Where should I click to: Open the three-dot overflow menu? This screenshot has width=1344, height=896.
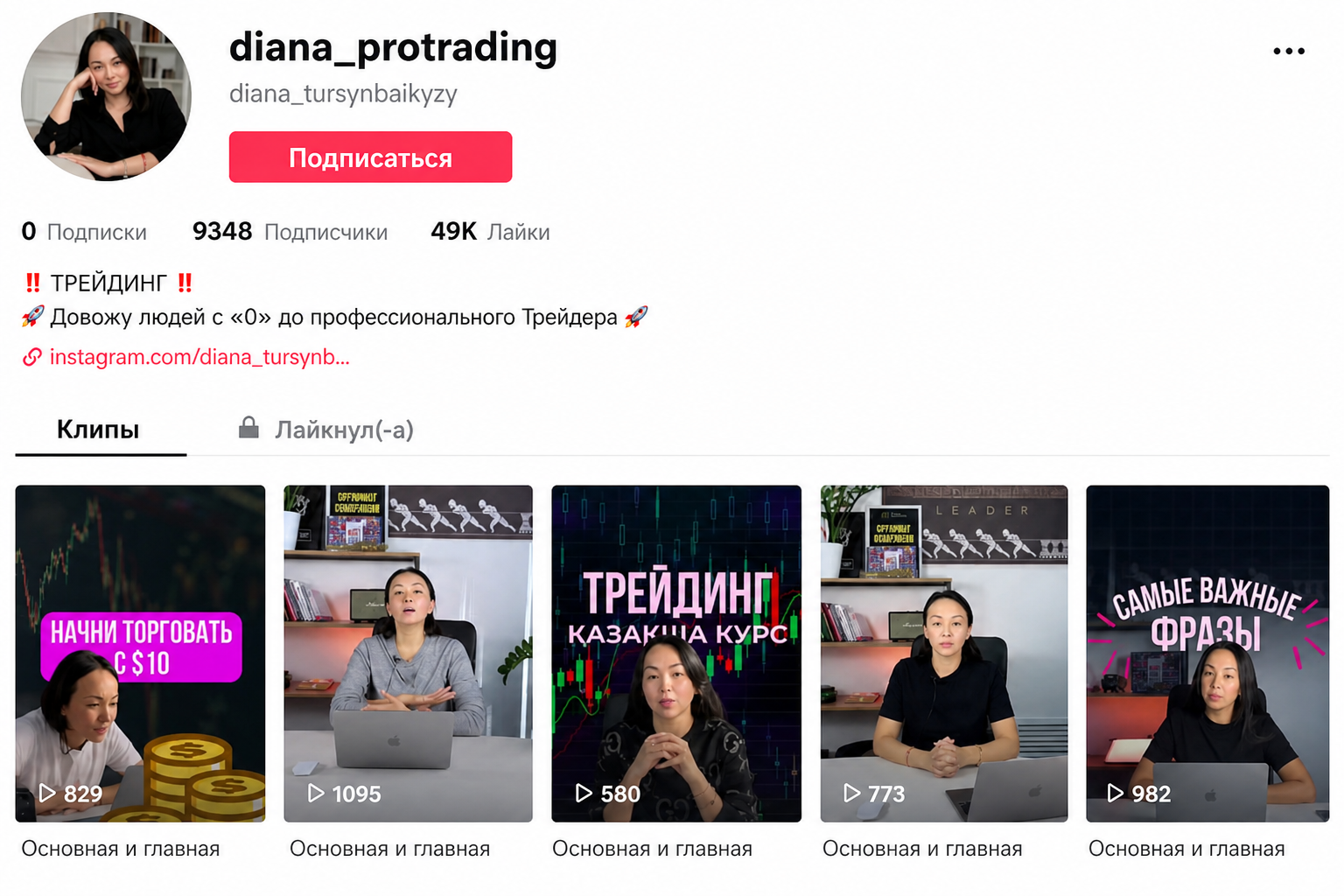tap(1289, 52)
